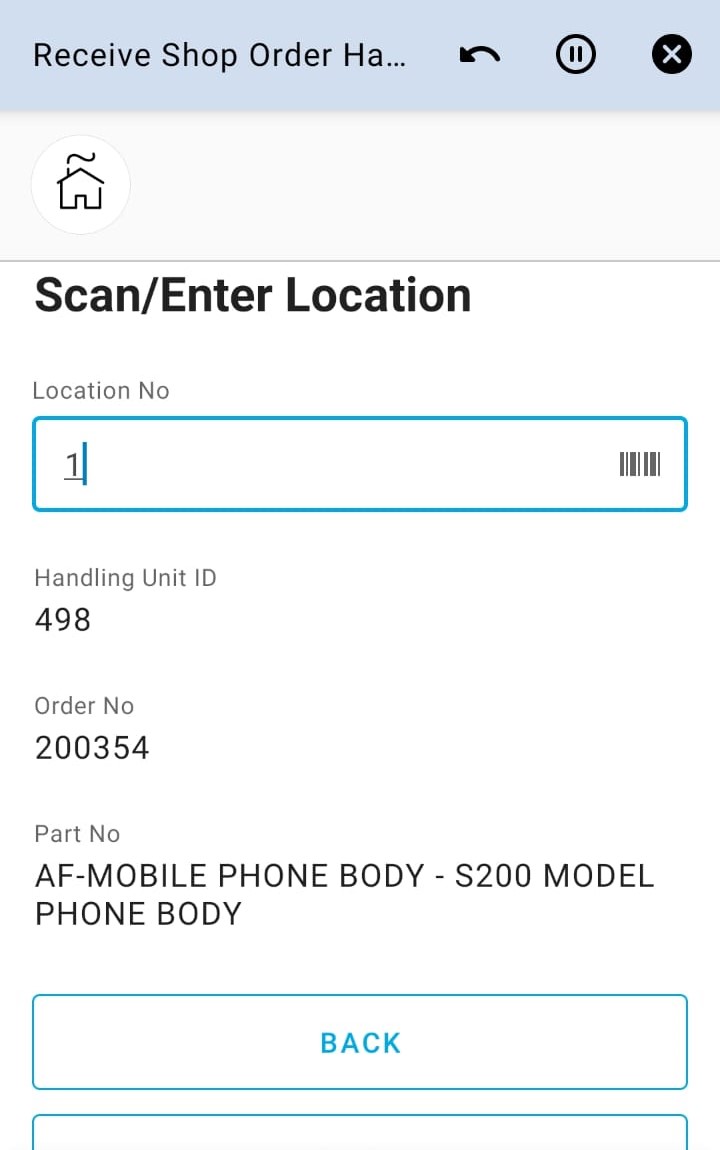This screenshot has height=1150, width=720.
Task: Focus the Location No field
Action: click(x=330, y=465)
